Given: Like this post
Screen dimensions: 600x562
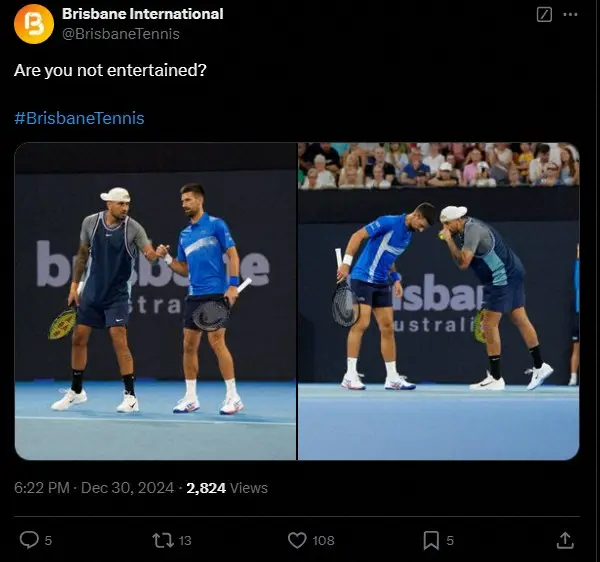Looking at the screenshot, I should point(296,540).
